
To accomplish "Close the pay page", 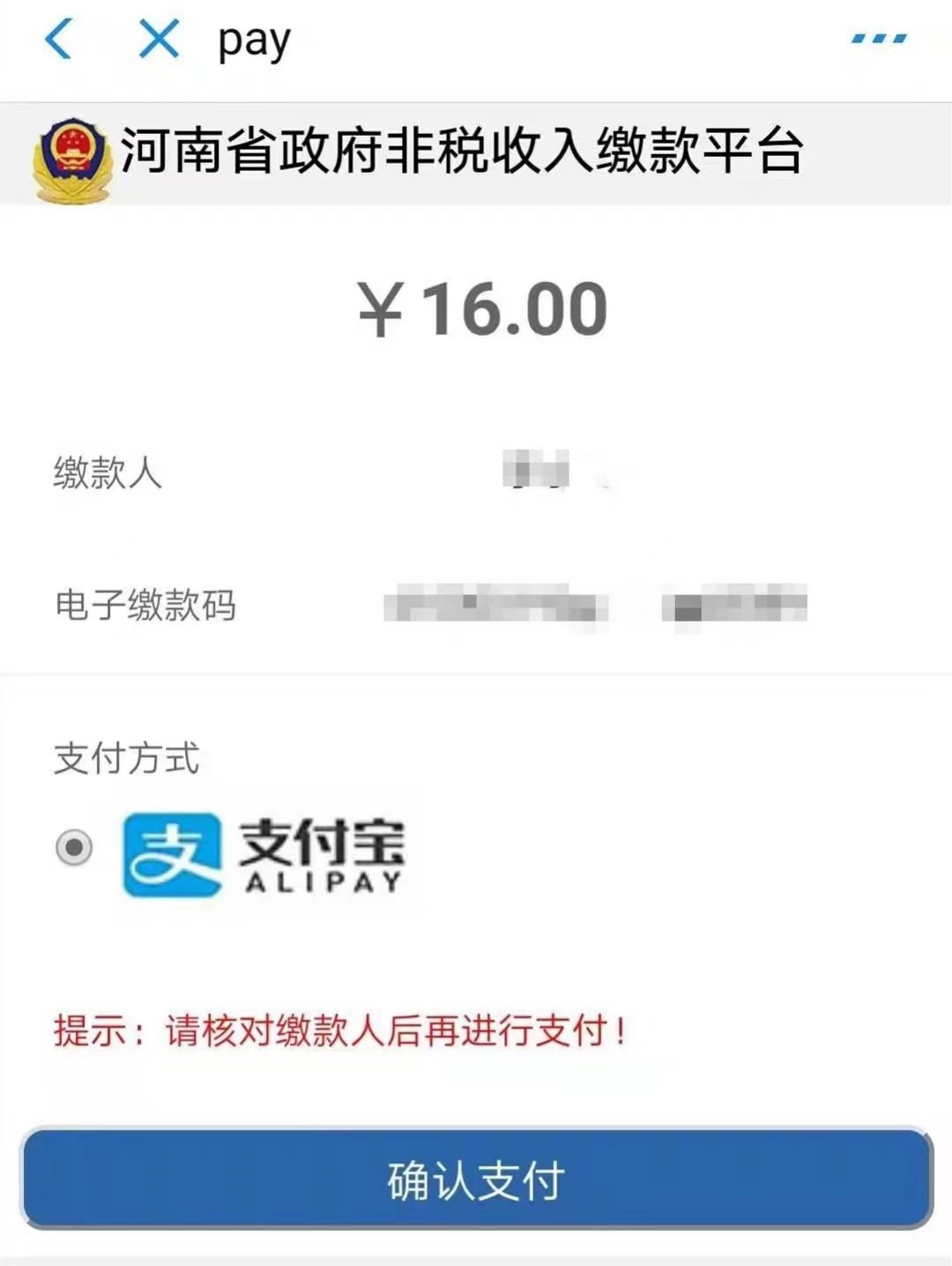I will tap(159, 40).
